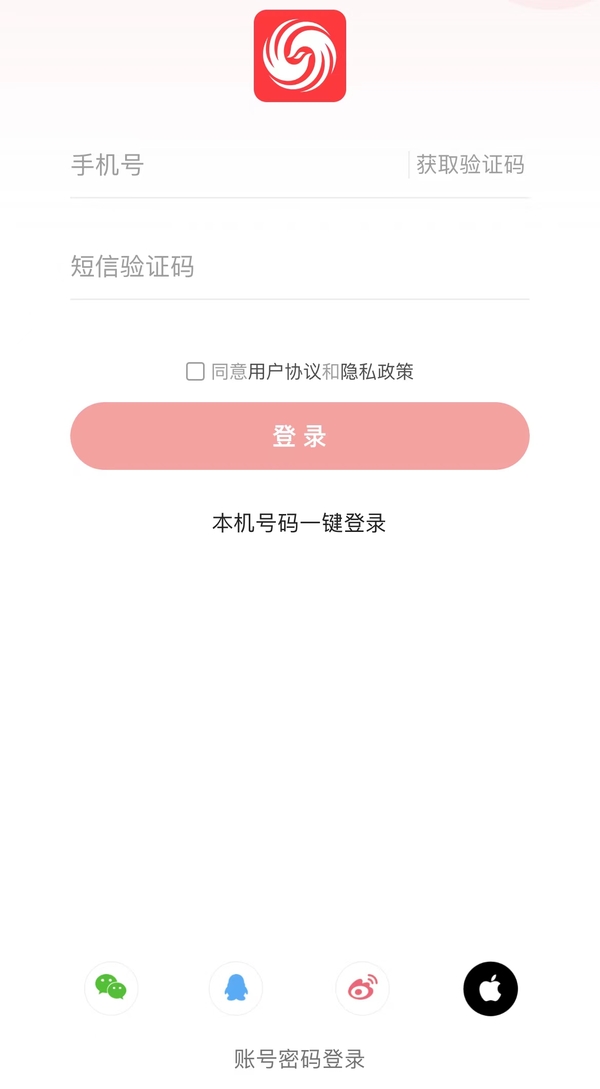Choose 本机号码一键登录
600x1089 pixels.
click(299, 523)
